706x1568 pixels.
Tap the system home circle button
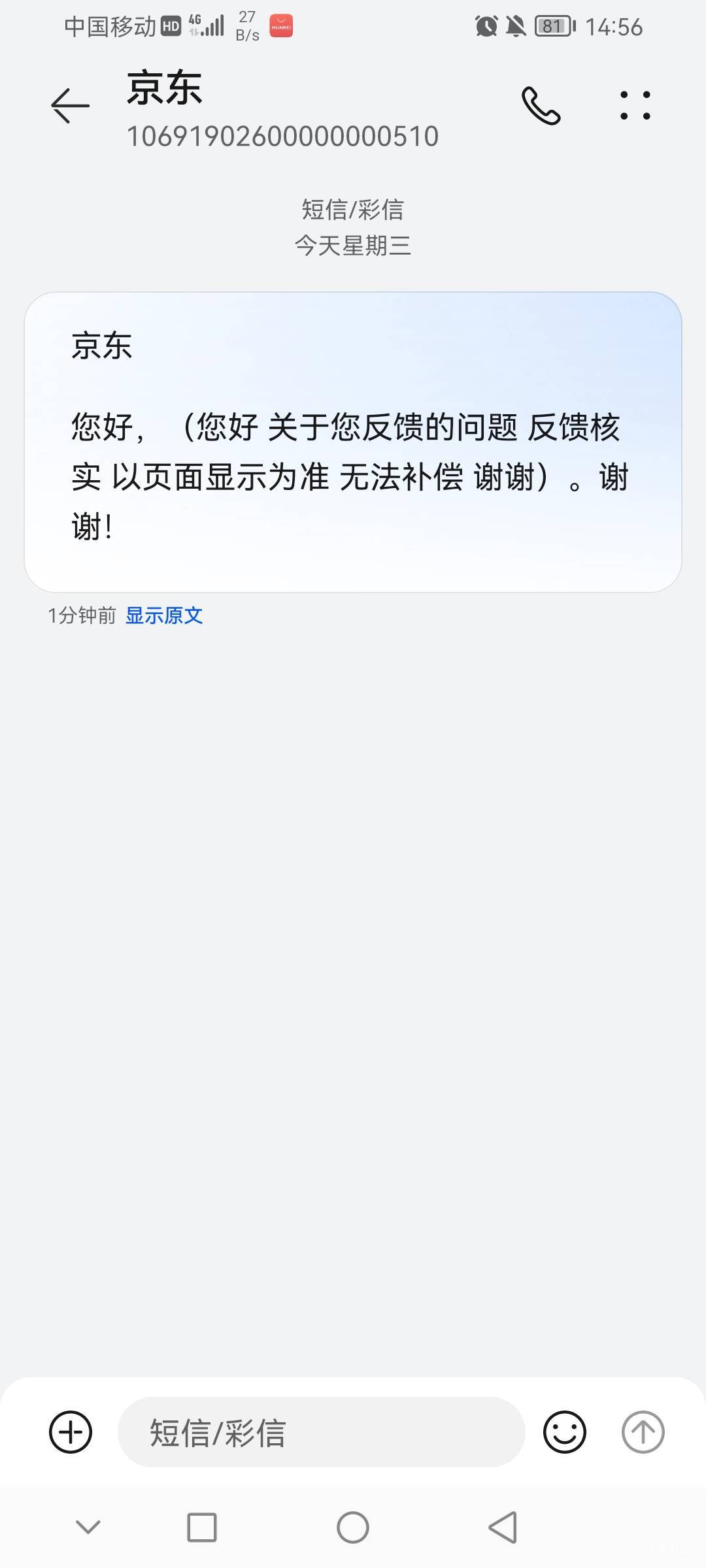[353, 1527]
